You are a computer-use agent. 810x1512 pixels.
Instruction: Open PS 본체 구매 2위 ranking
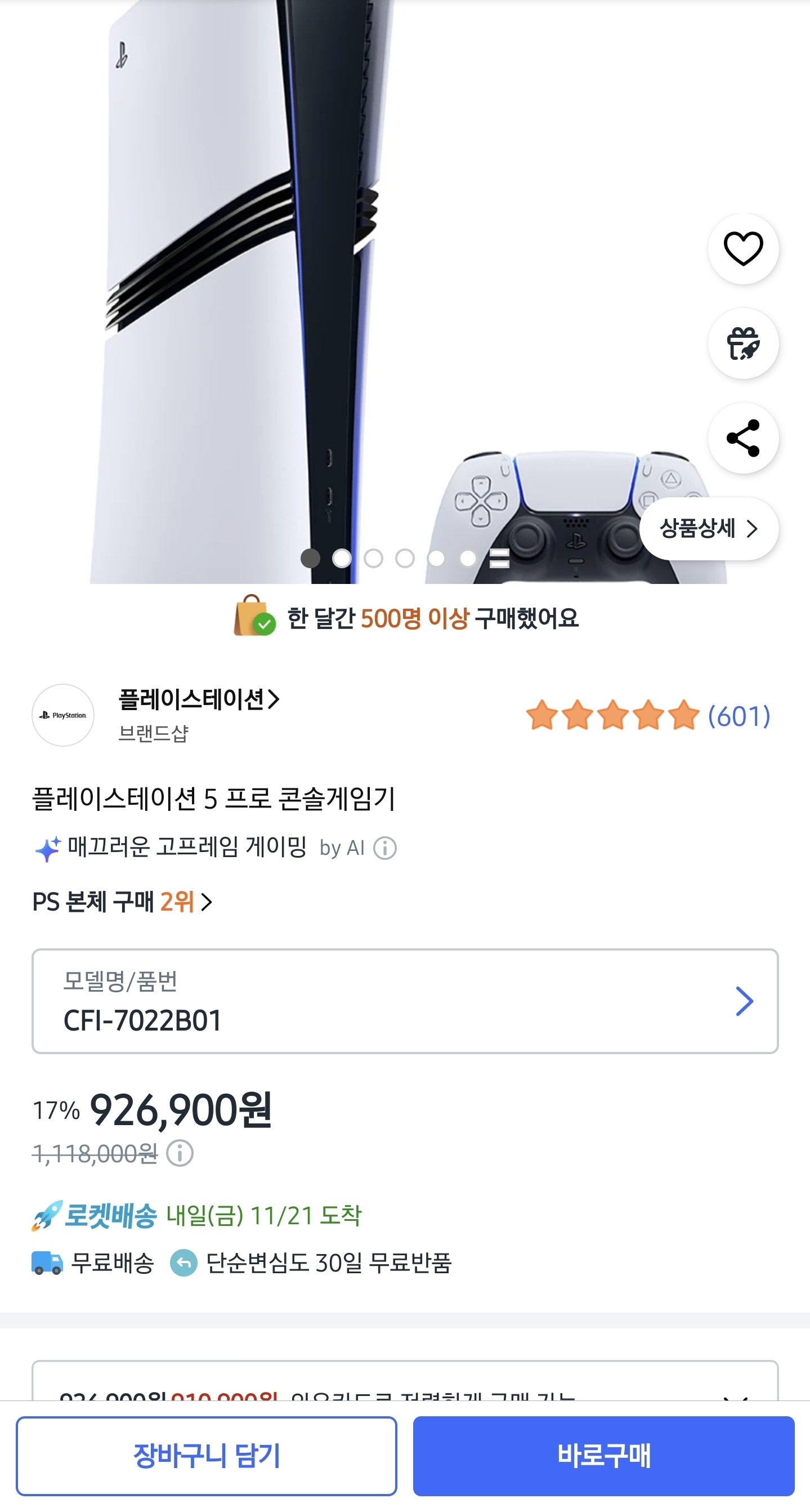click(122, 902)
